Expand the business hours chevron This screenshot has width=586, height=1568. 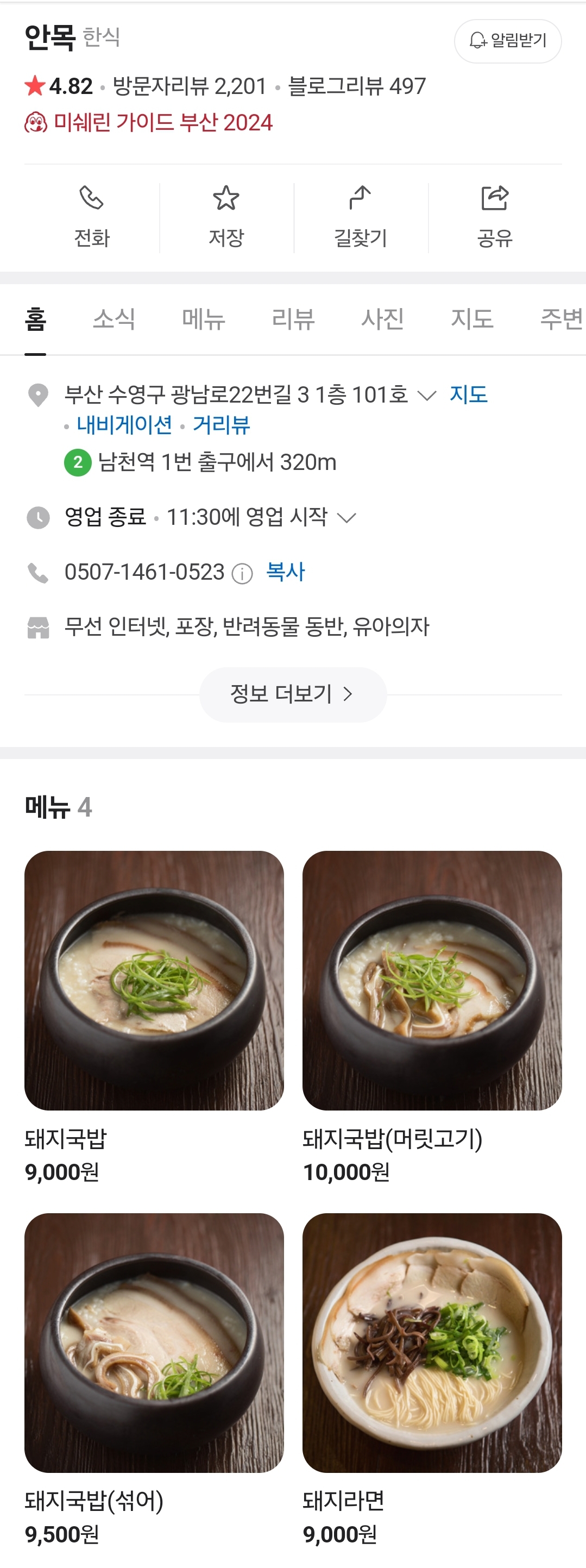(346, 518)
